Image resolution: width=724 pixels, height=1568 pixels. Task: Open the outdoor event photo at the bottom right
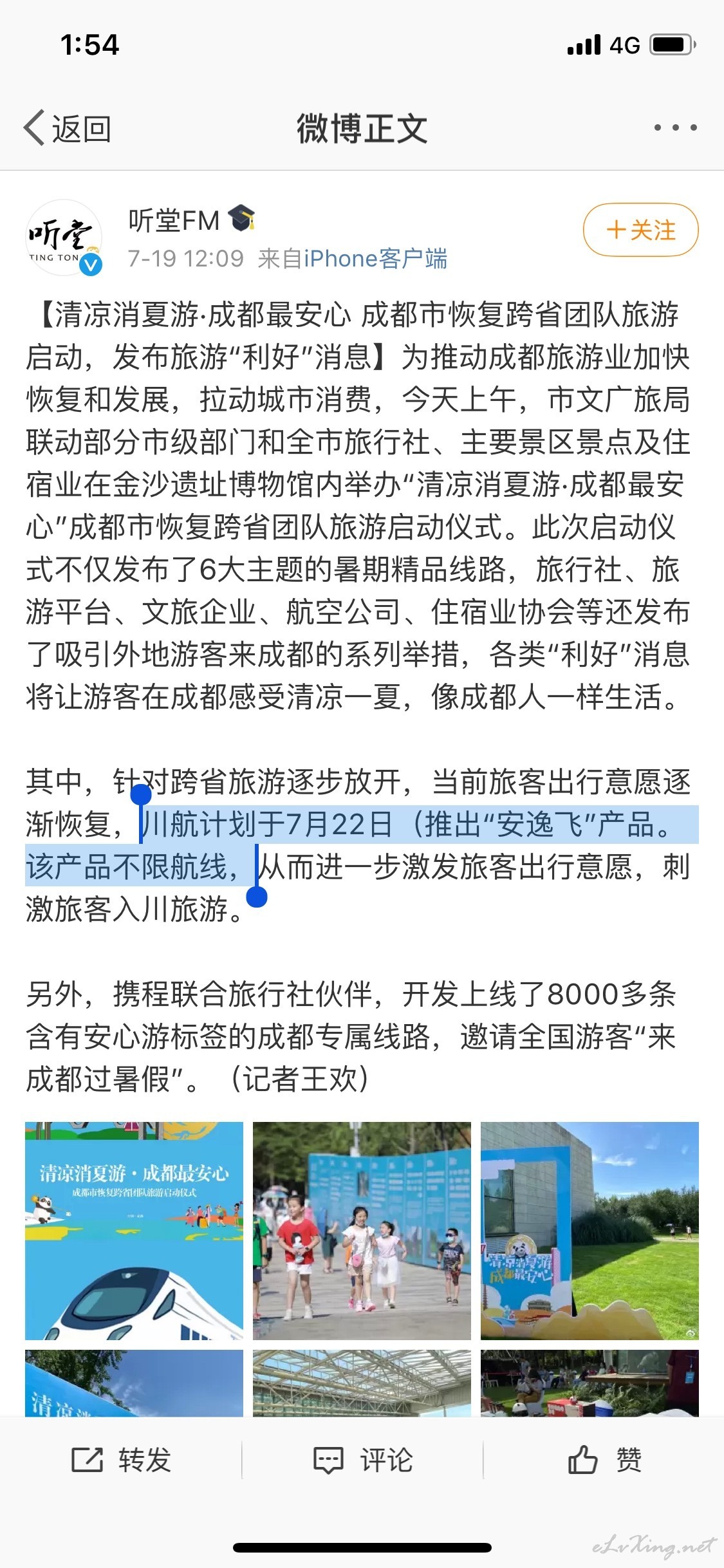pyautogui.click(x=589, y=1383)
